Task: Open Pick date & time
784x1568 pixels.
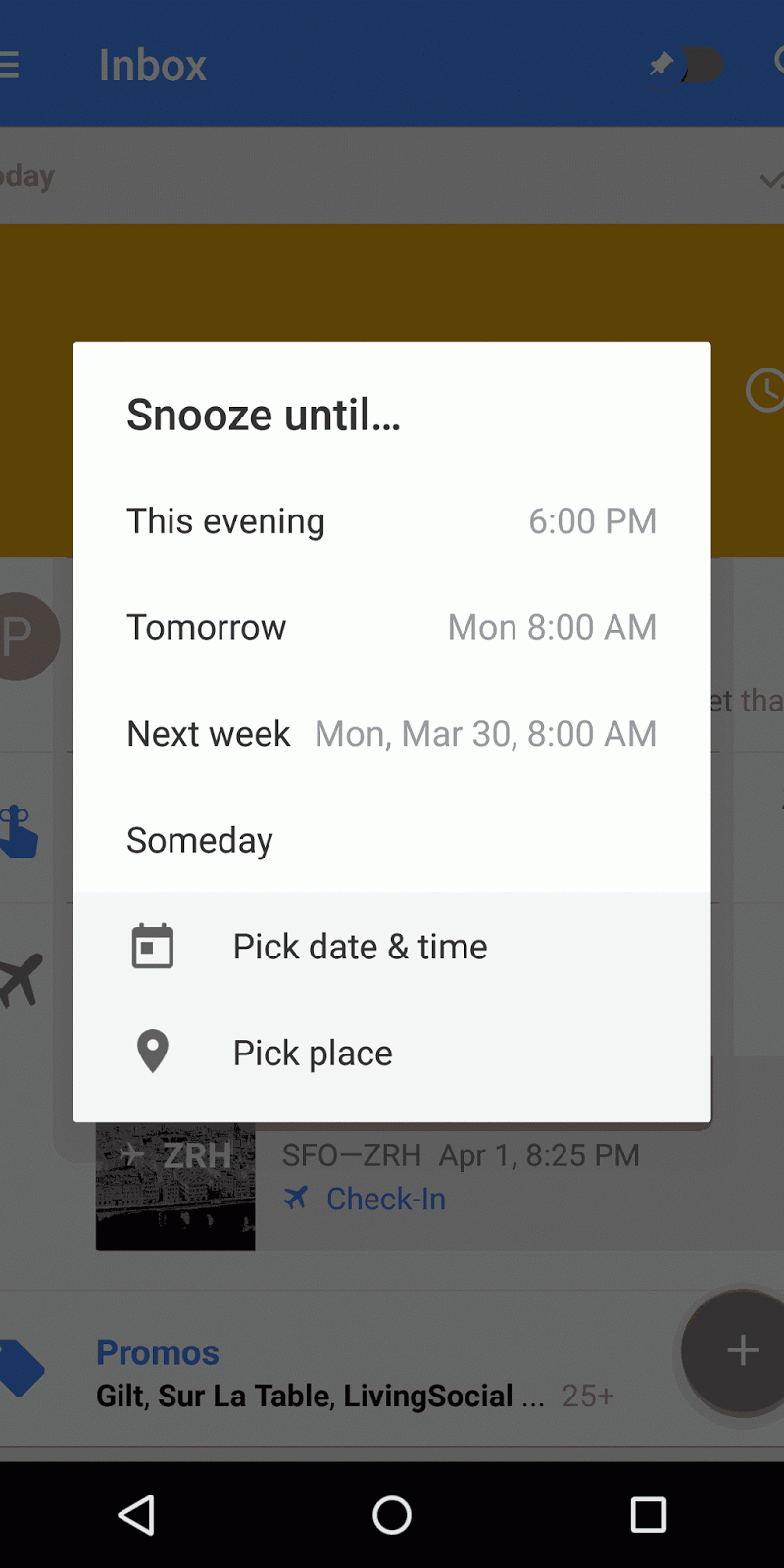Action: coord(391,947)
